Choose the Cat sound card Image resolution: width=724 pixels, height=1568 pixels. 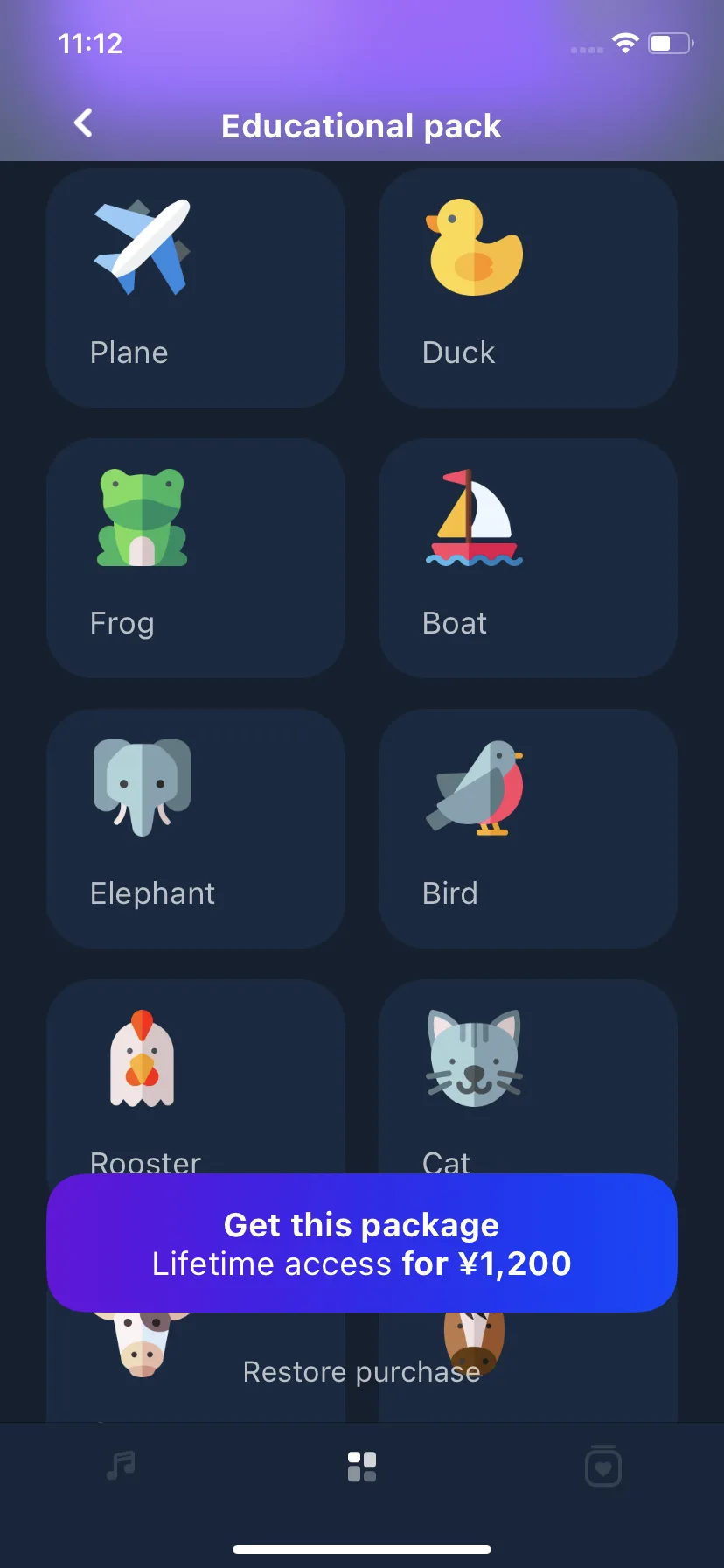point(527,1076)
